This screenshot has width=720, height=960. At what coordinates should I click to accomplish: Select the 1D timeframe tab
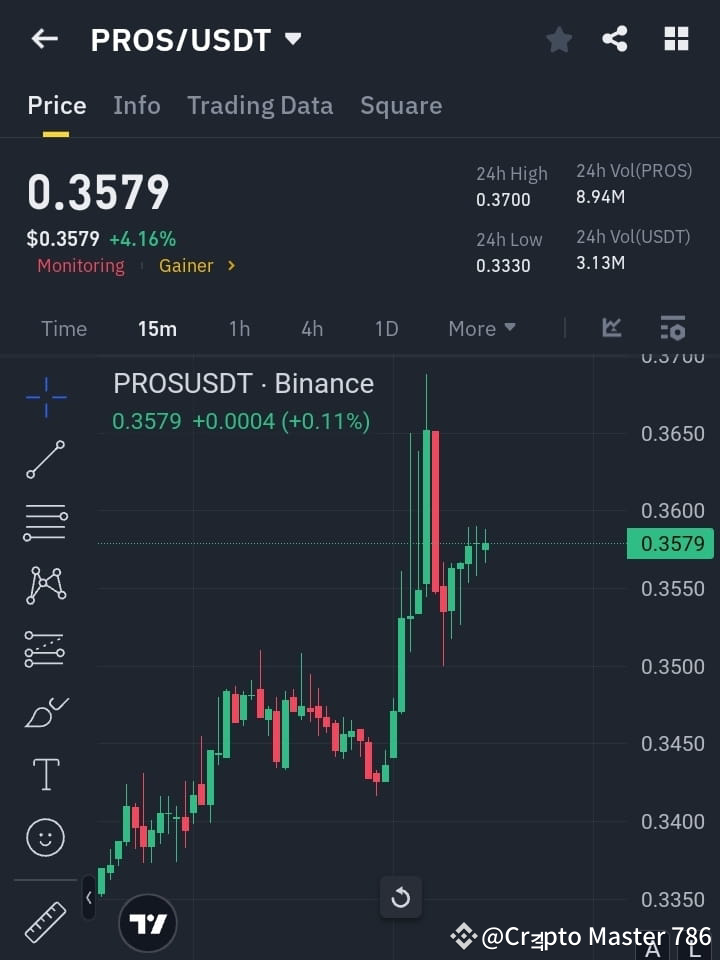[386, 328]
